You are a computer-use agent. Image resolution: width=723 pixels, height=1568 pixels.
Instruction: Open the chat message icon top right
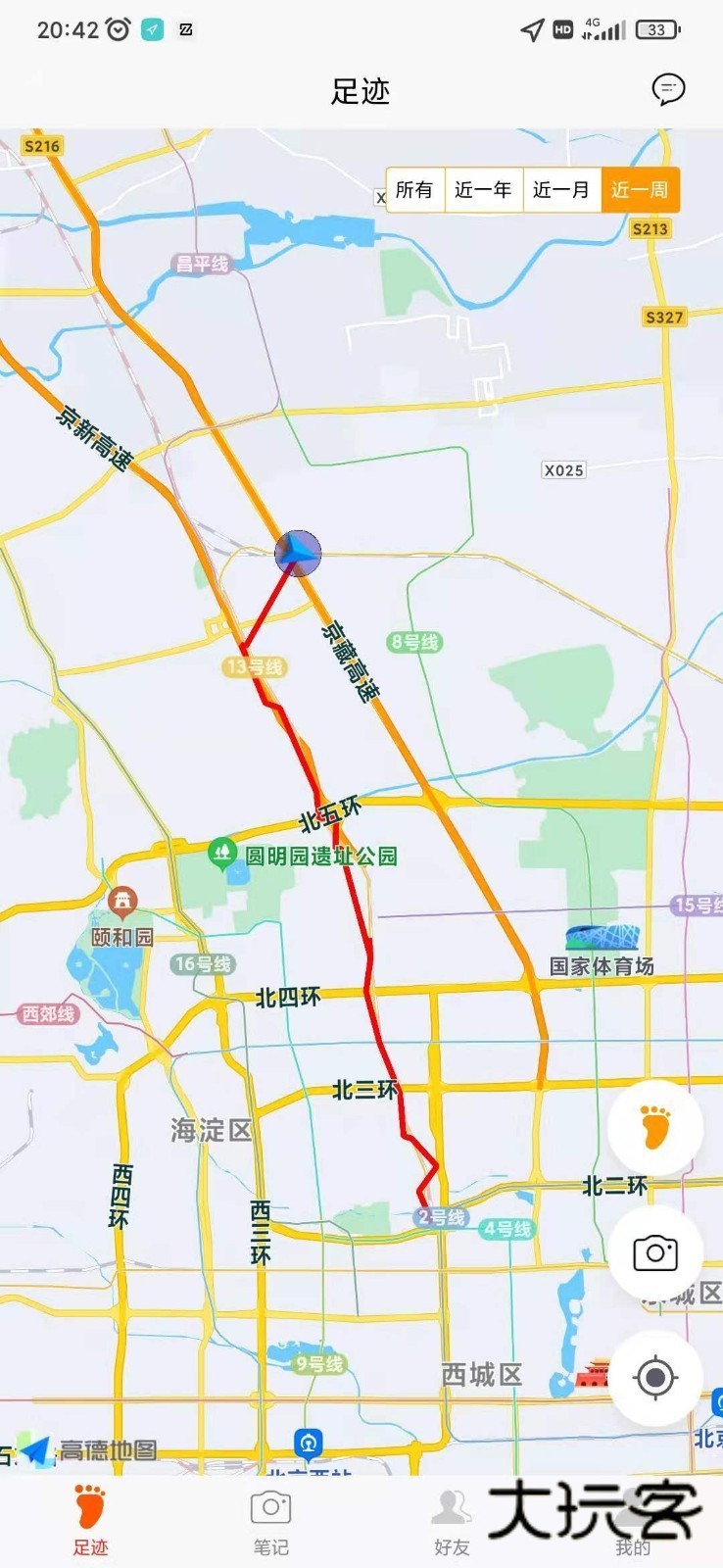pos(669,91)
